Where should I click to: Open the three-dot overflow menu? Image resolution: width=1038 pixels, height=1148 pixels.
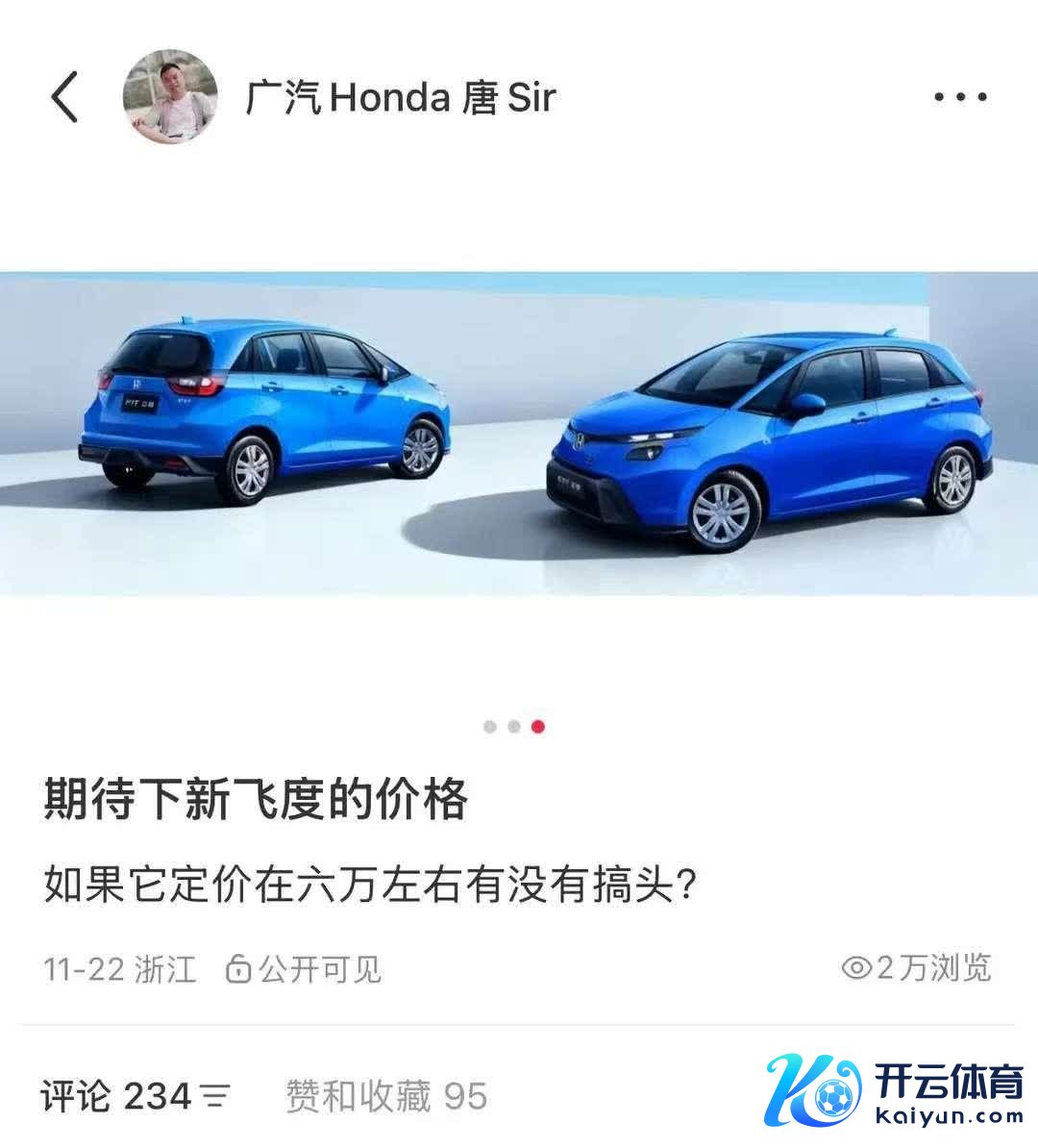click(960, 97)
